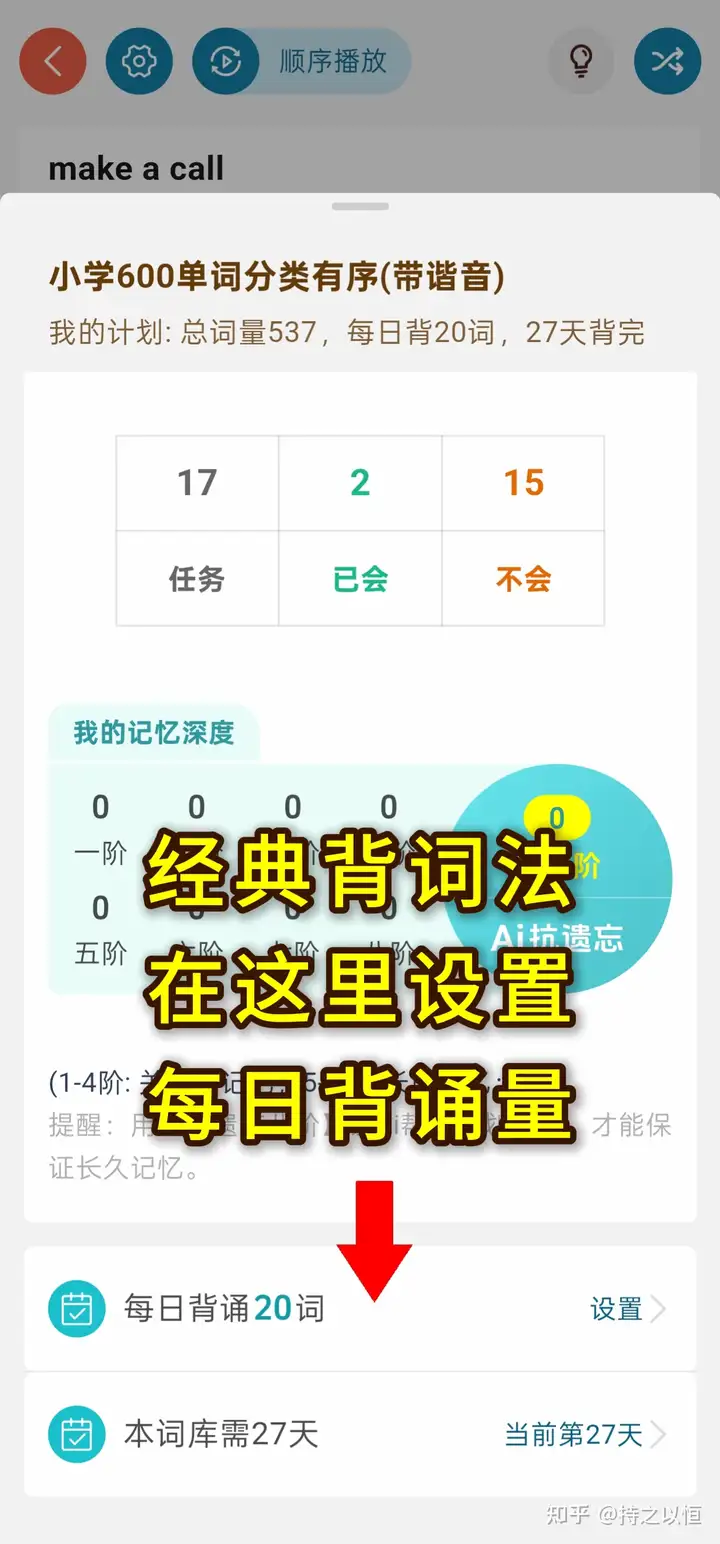The image size is (720, 1544).
Task: Tap the 顺序播放 playback mode button
Action: [x=301, y=61]
